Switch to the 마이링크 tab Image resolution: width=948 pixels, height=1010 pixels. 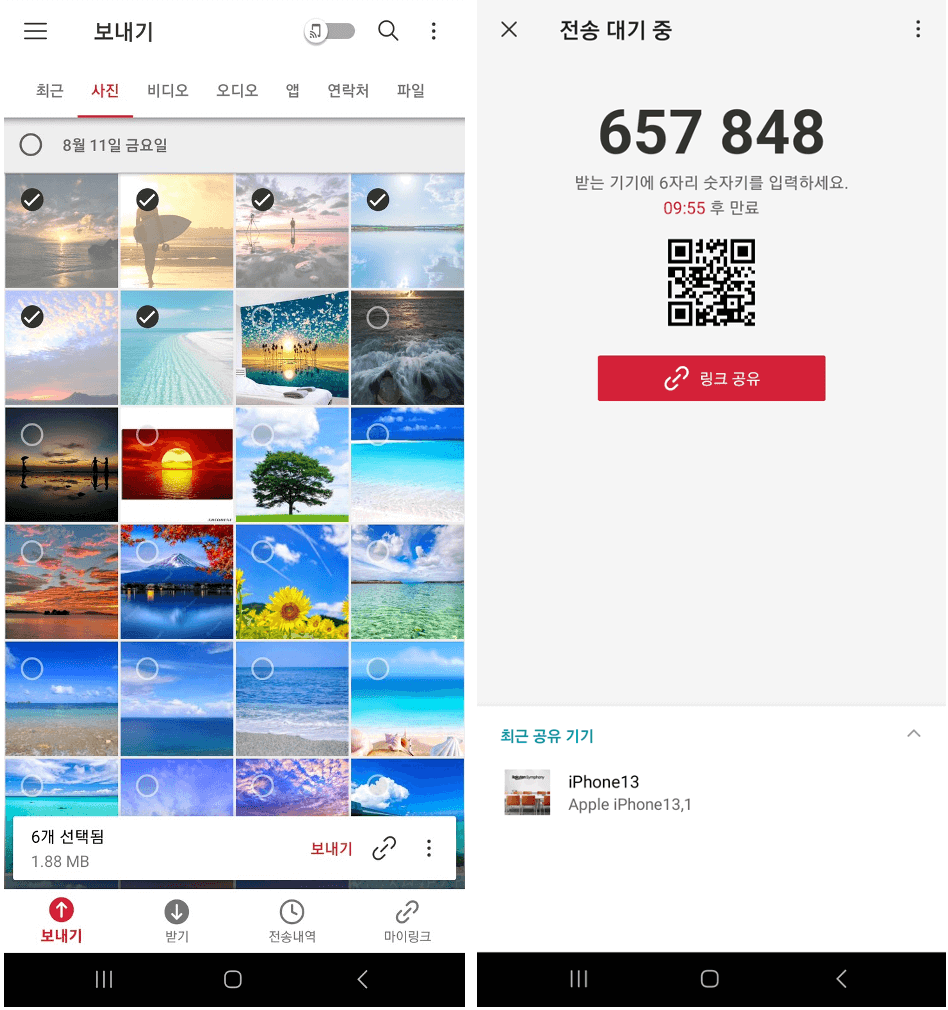407,920
